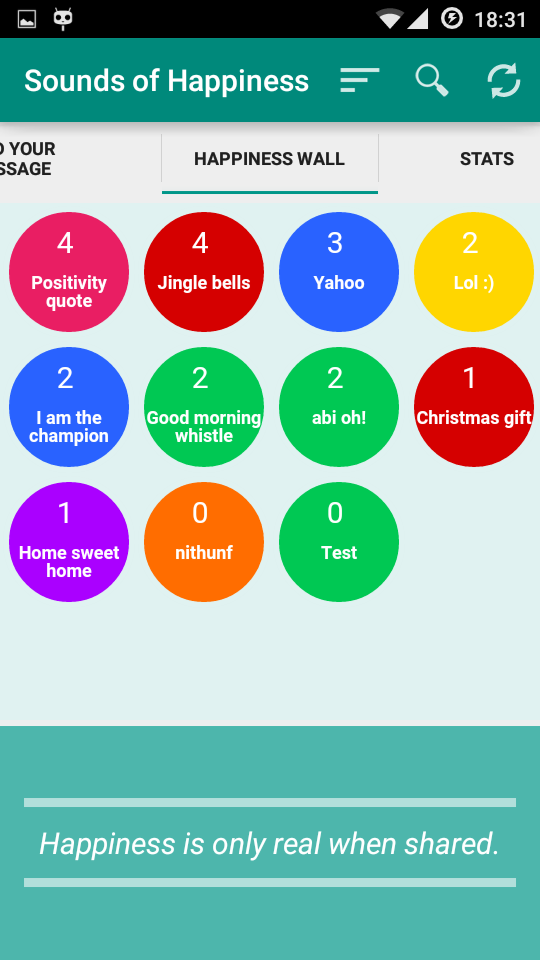Tap the Good morning whistle bubble
Screen dimensions: 540x960
click(204, 407)
